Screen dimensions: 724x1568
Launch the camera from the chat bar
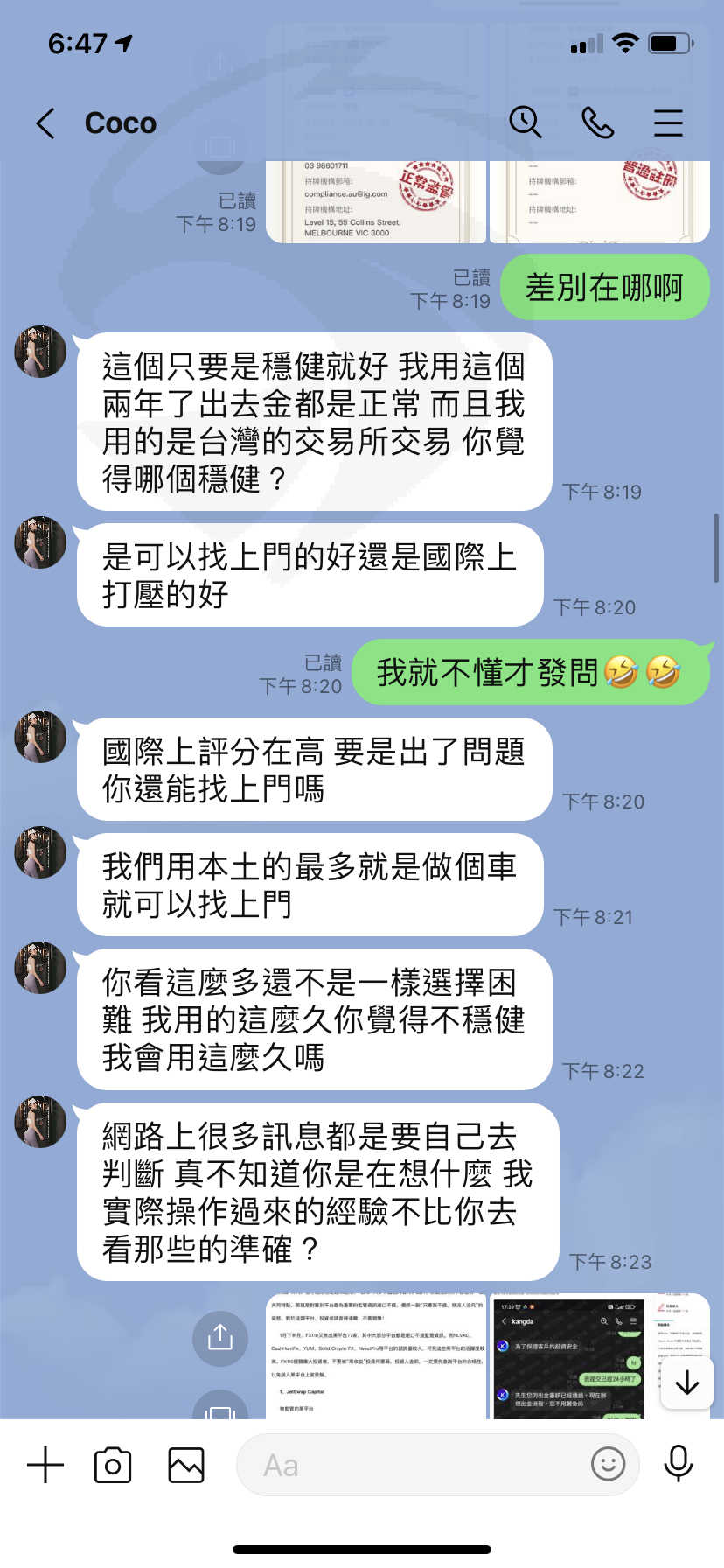tap(113, 1466)
